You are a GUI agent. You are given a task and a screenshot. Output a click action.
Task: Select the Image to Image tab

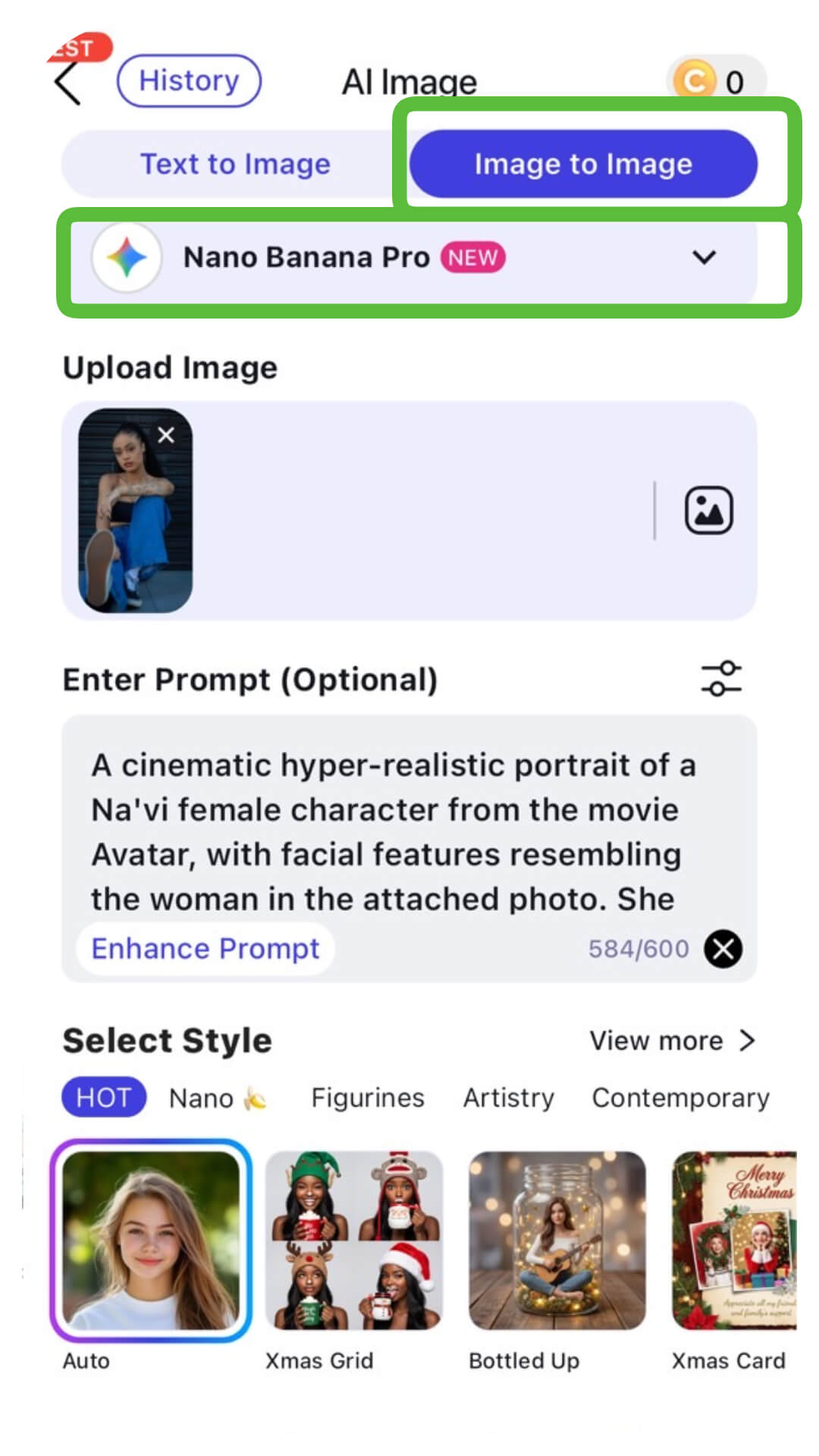(583, 164)
